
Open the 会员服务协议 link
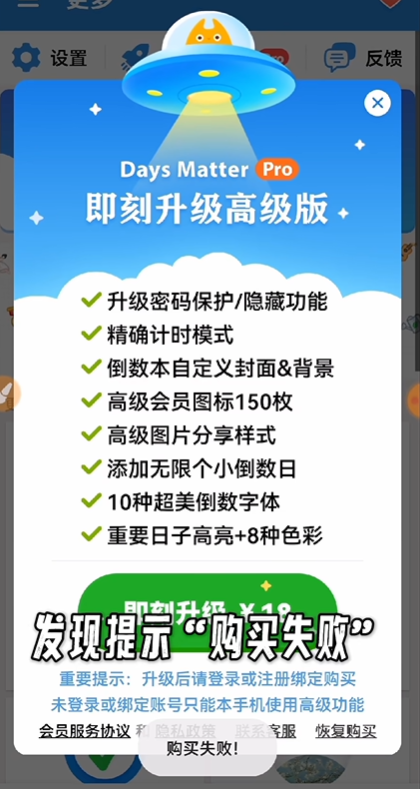coord(85,731)
